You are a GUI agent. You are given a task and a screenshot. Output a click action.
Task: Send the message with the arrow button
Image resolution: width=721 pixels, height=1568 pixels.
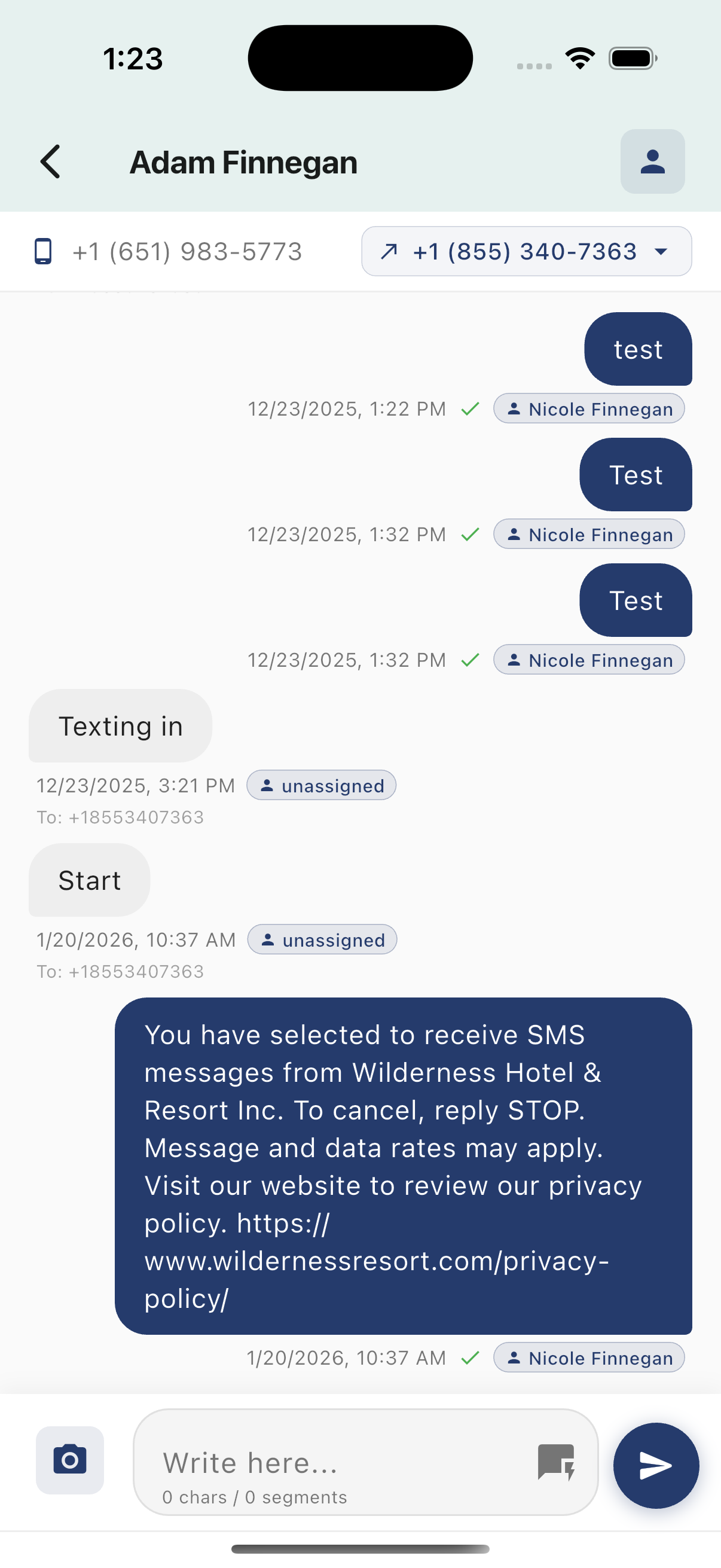click(x=655, y=1465)
